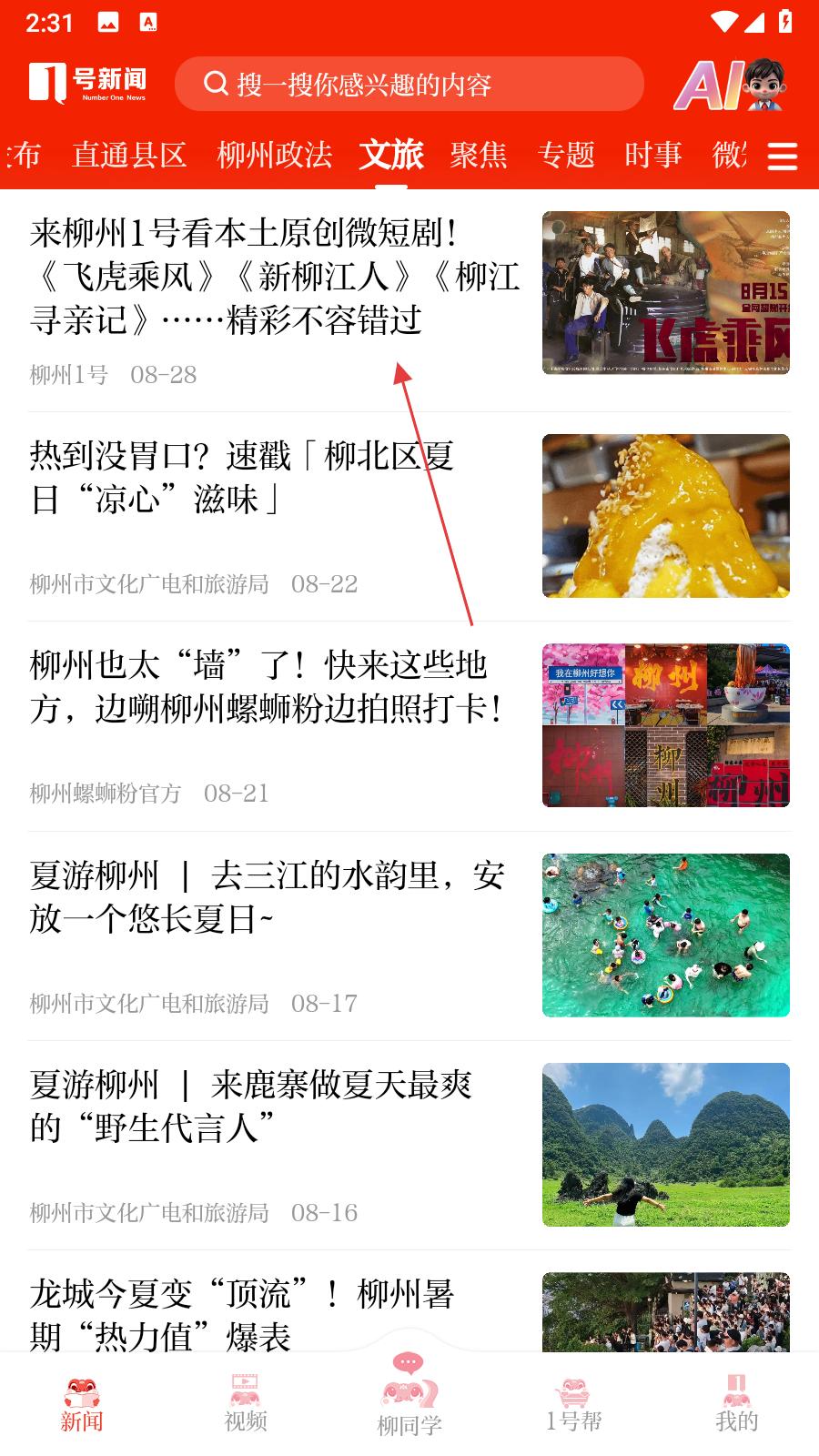
Task: Go to the 视频 bottom tab
Action: click(246, 1403)
